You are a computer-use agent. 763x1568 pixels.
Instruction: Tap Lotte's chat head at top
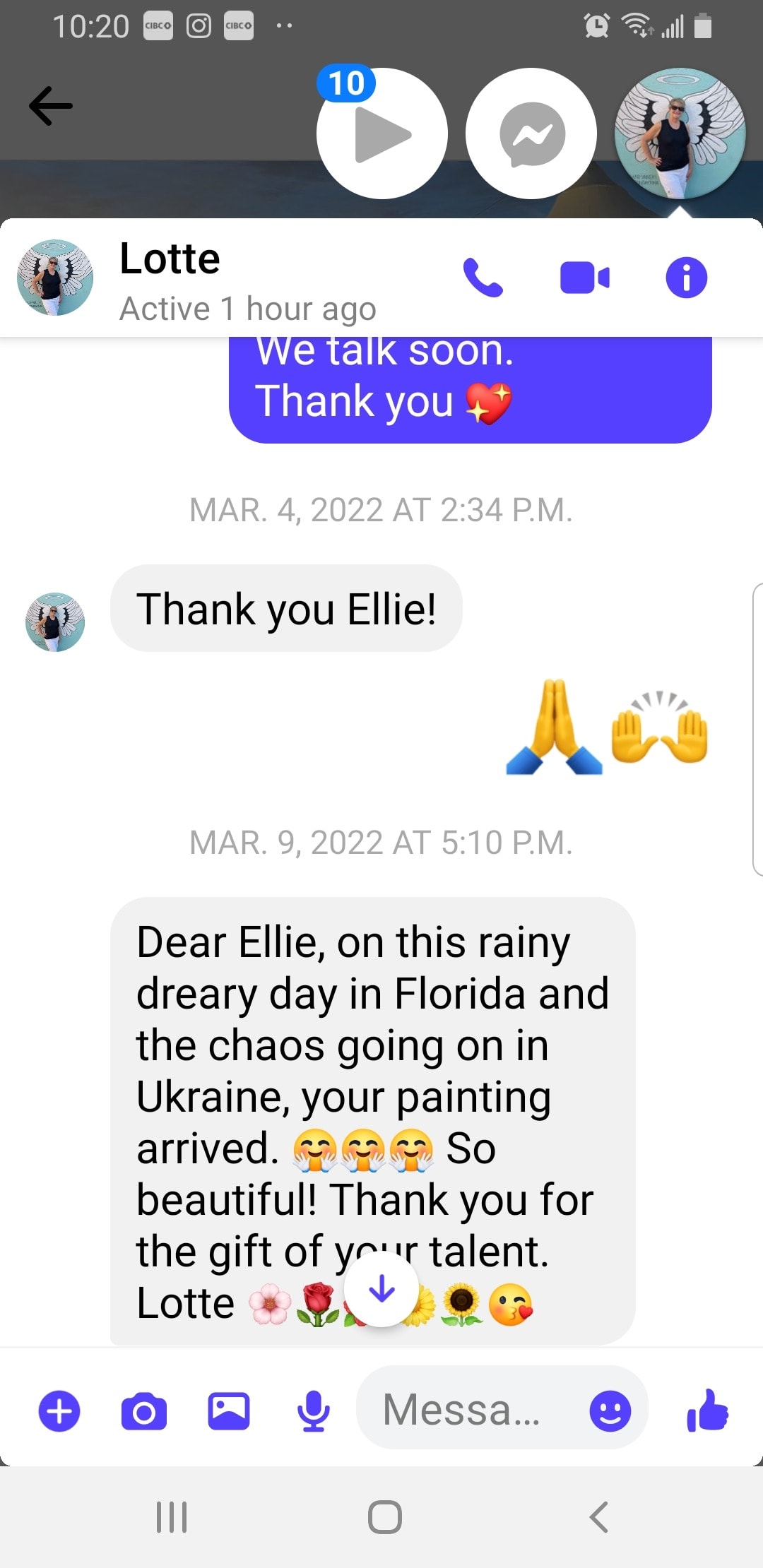[x=680, y=133]
